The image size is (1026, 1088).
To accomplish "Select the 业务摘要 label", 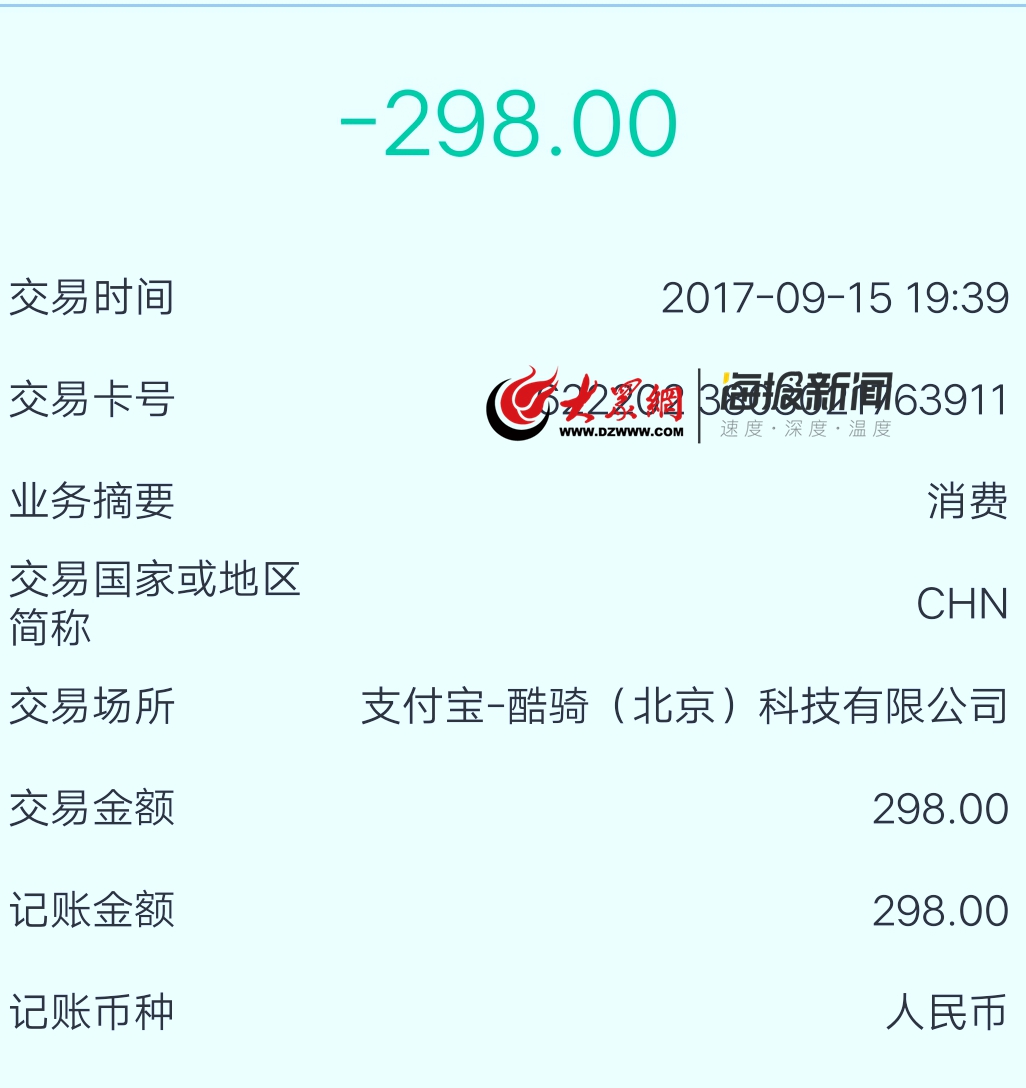I will tap(90, 503).
